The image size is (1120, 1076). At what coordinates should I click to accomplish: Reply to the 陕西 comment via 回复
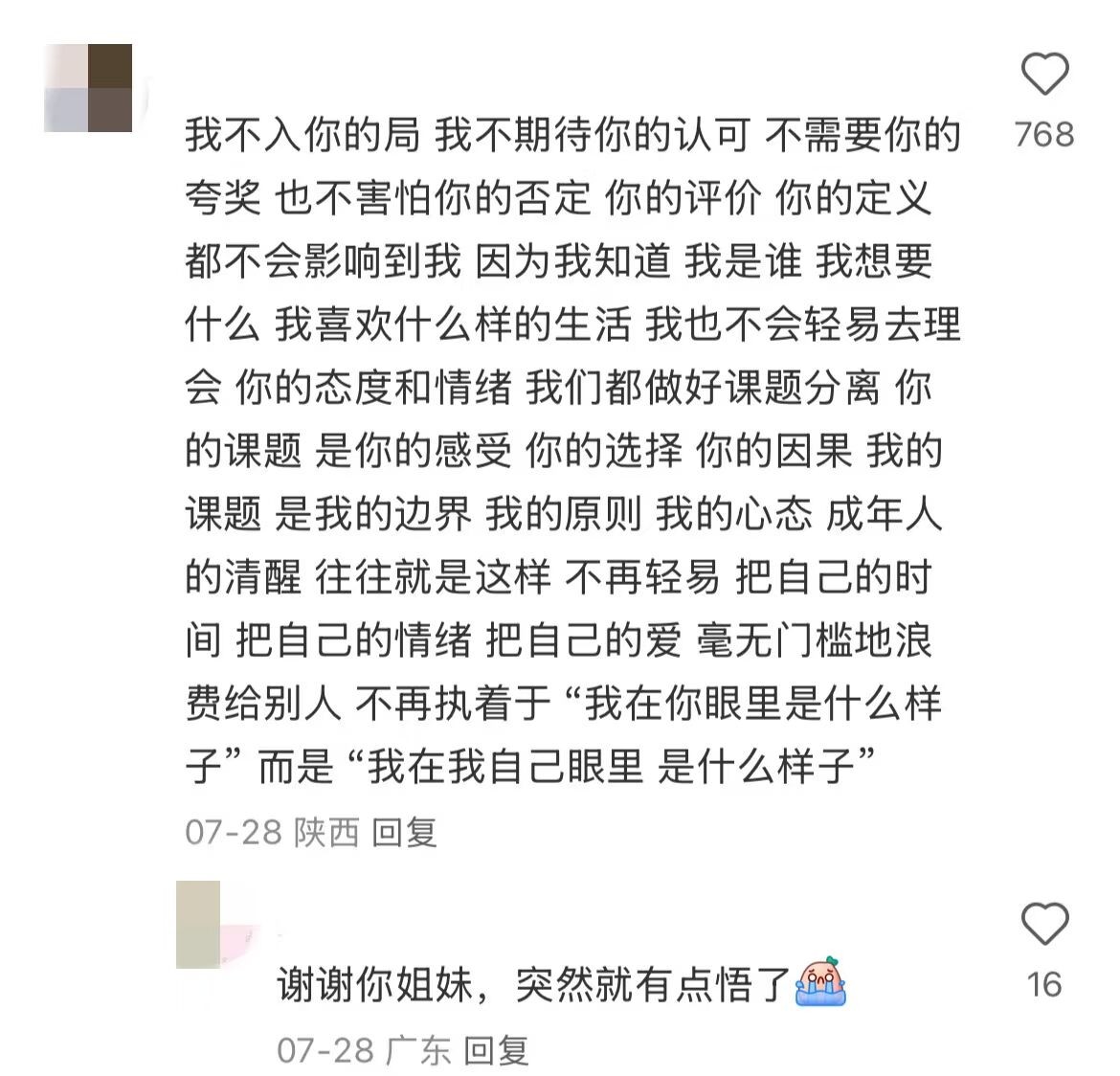pyautogui.click(x=404, y=832)
